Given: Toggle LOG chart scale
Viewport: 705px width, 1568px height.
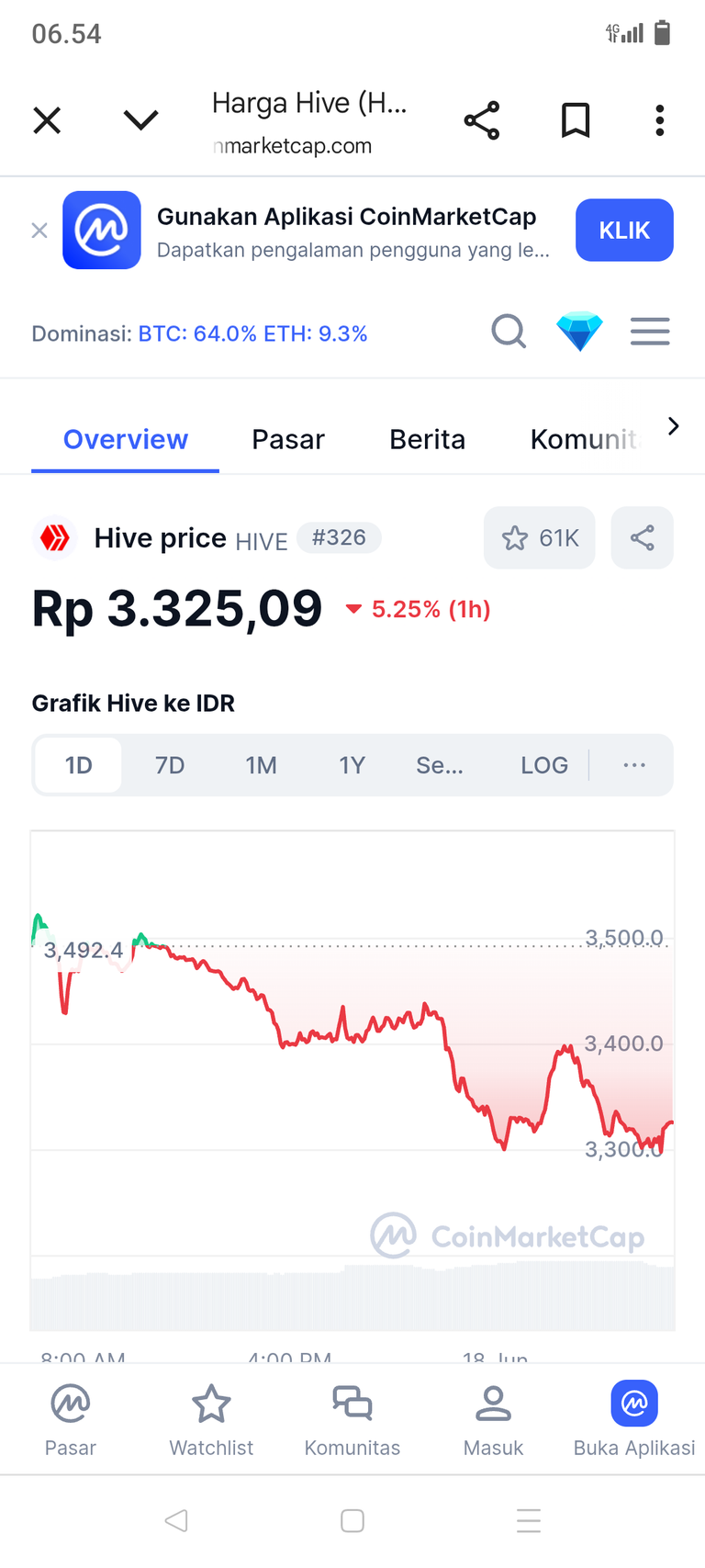Looking at the screenshot, I should tap(544, 765).
